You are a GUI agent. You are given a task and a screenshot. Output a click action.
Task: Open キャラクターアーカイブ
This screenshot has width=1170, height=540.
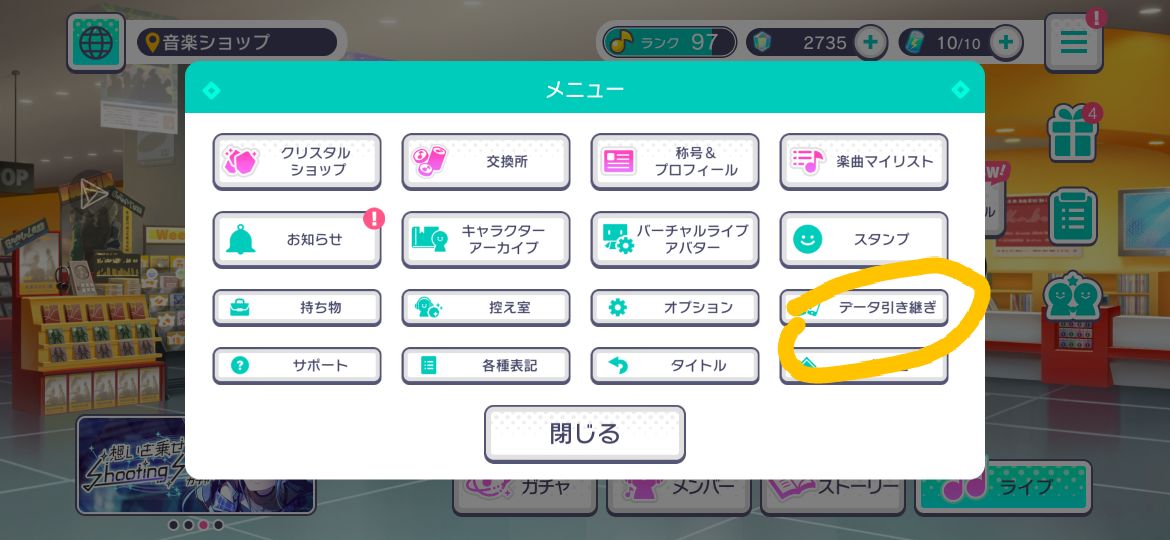(x=486, y=239)
